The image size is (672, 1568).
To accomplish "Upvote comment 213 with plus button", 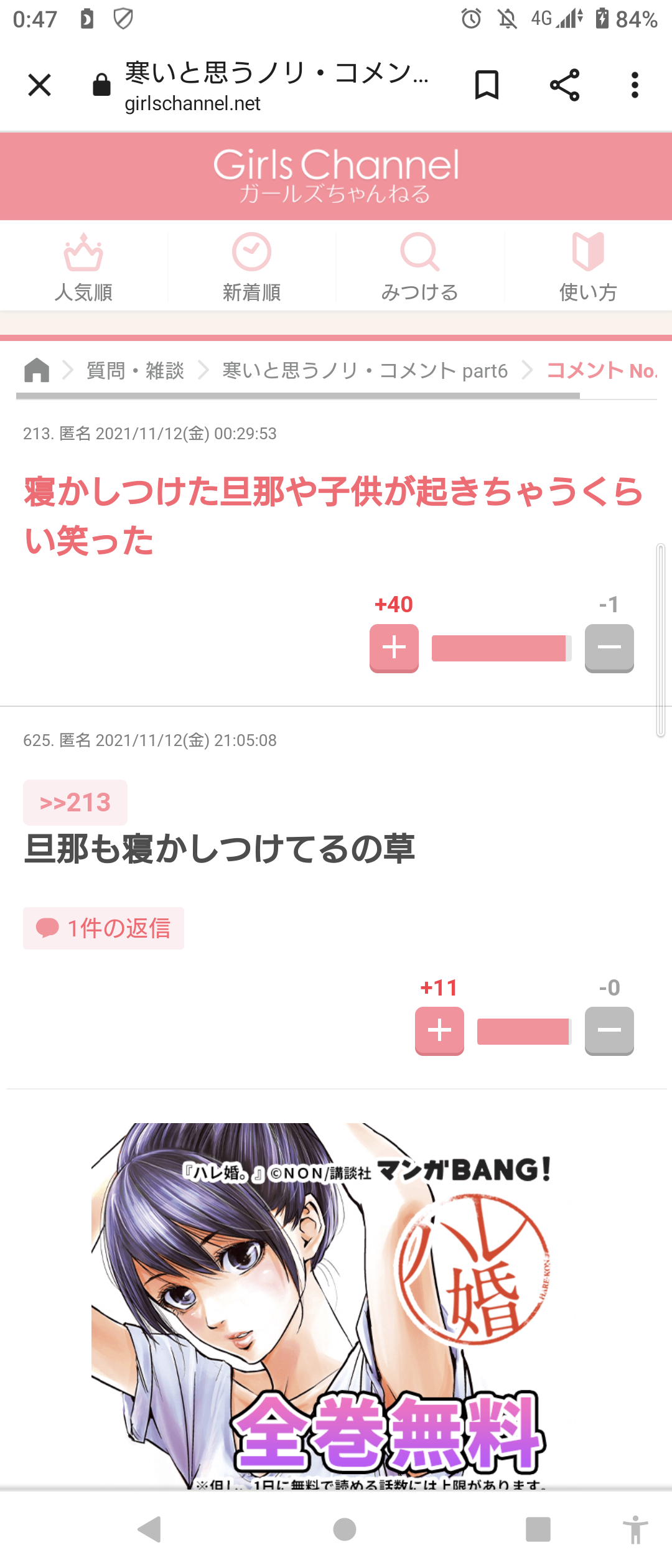I will 394,648.
